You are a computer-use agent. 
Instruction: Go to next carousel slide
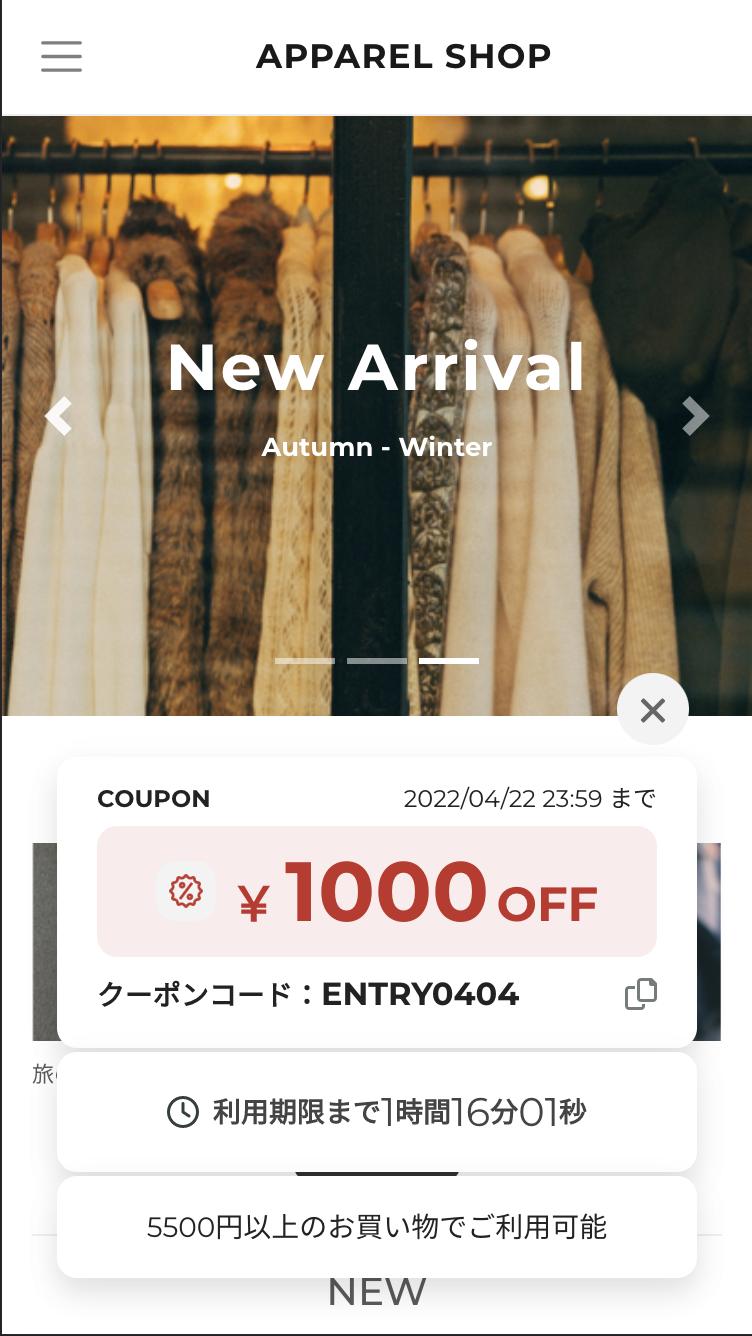[695, 416]
